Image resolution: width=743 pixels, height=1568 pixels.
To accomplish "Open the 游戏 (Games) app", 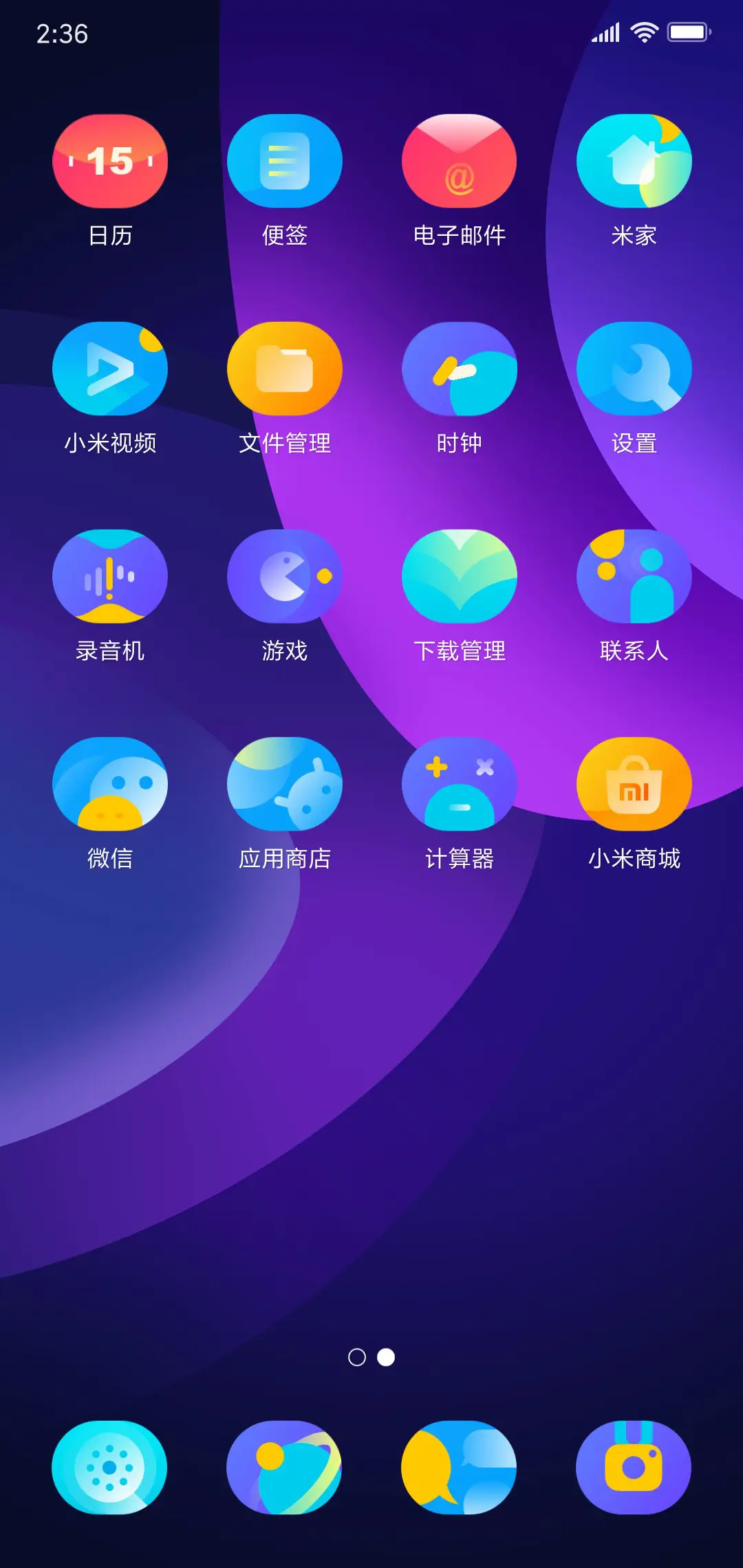I will pyautogui.click(x=285, y=576).
